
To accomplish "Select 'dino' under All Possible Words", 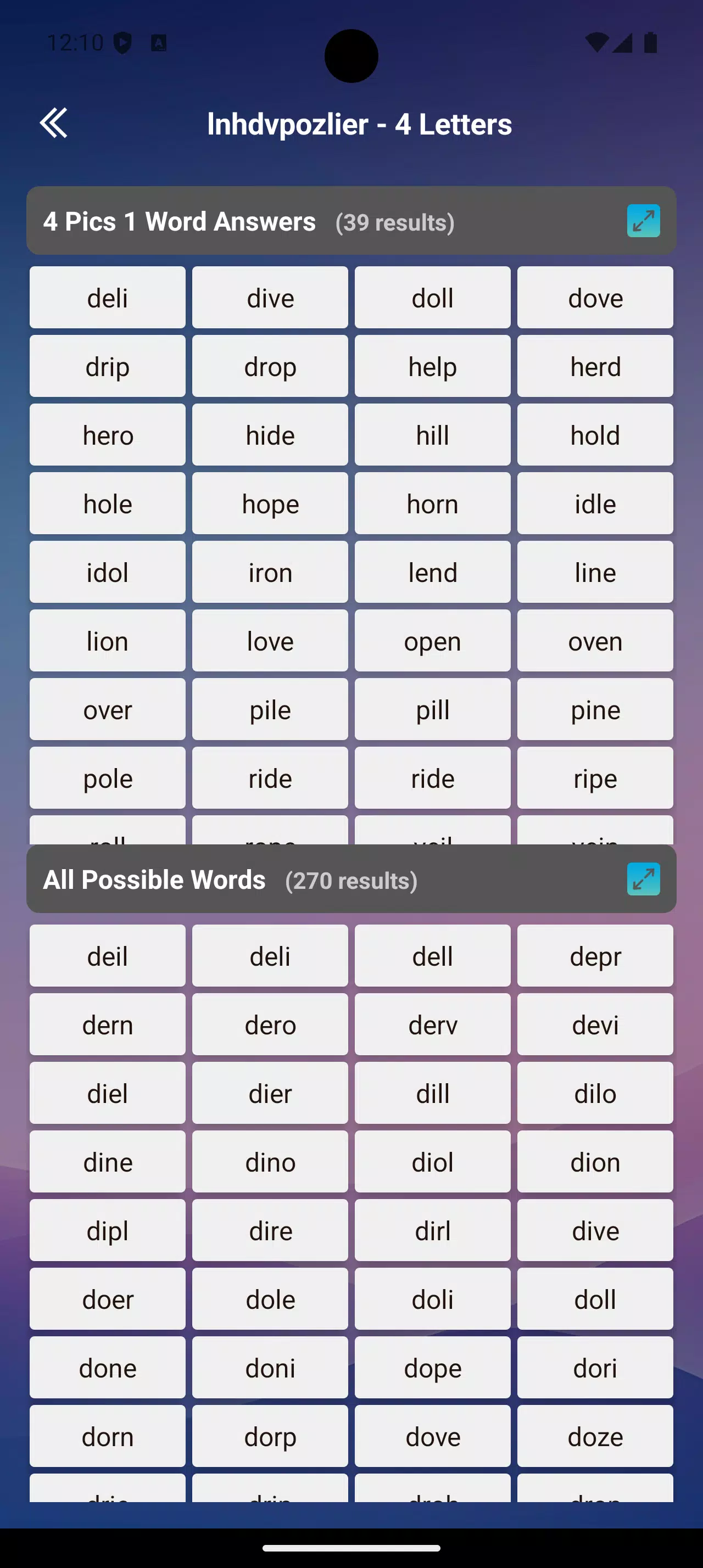I will (x=270, y=1161).
